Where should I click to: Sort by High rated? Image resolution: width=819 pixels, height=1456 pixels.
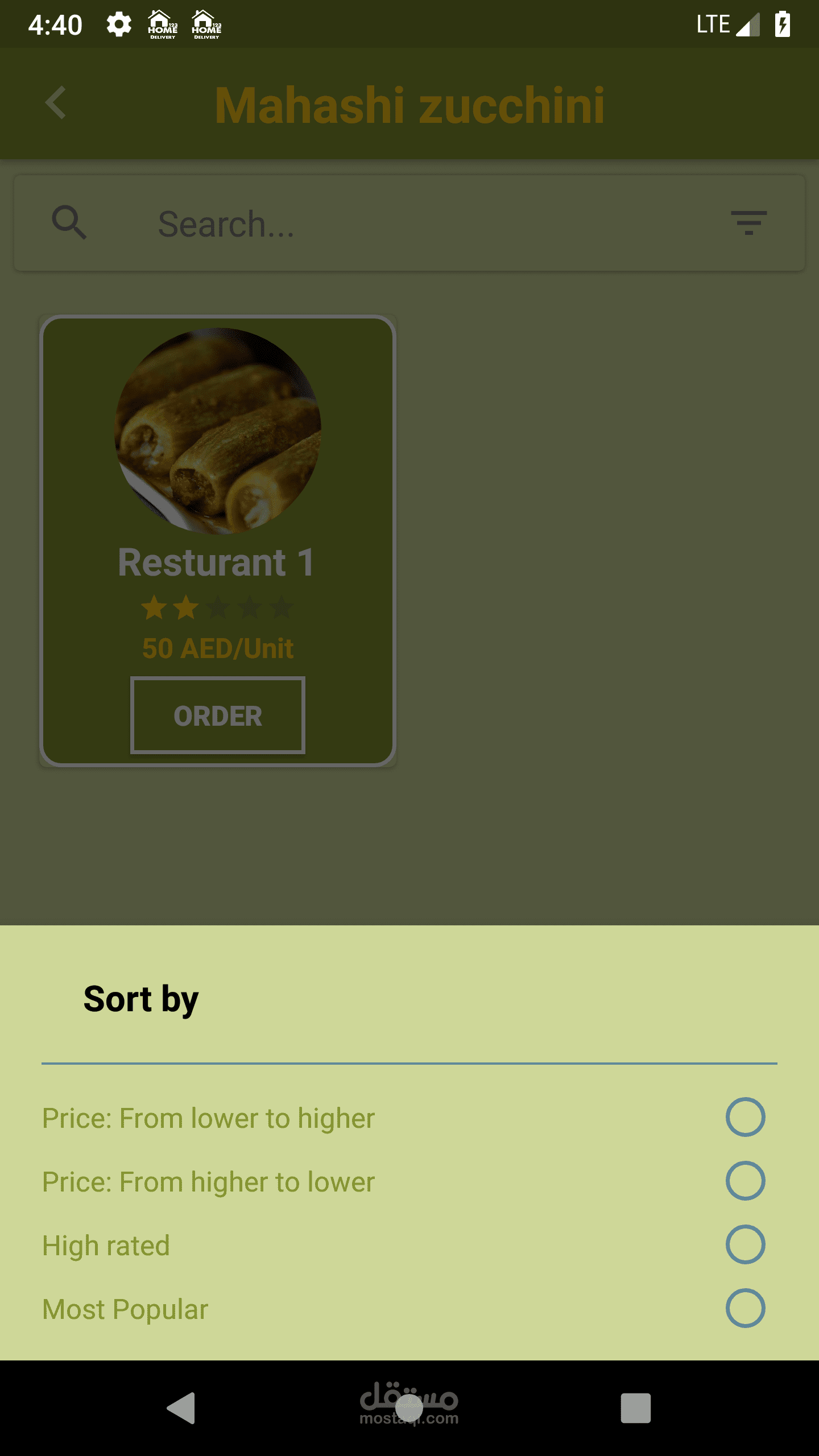click(x=745, y=1245)
